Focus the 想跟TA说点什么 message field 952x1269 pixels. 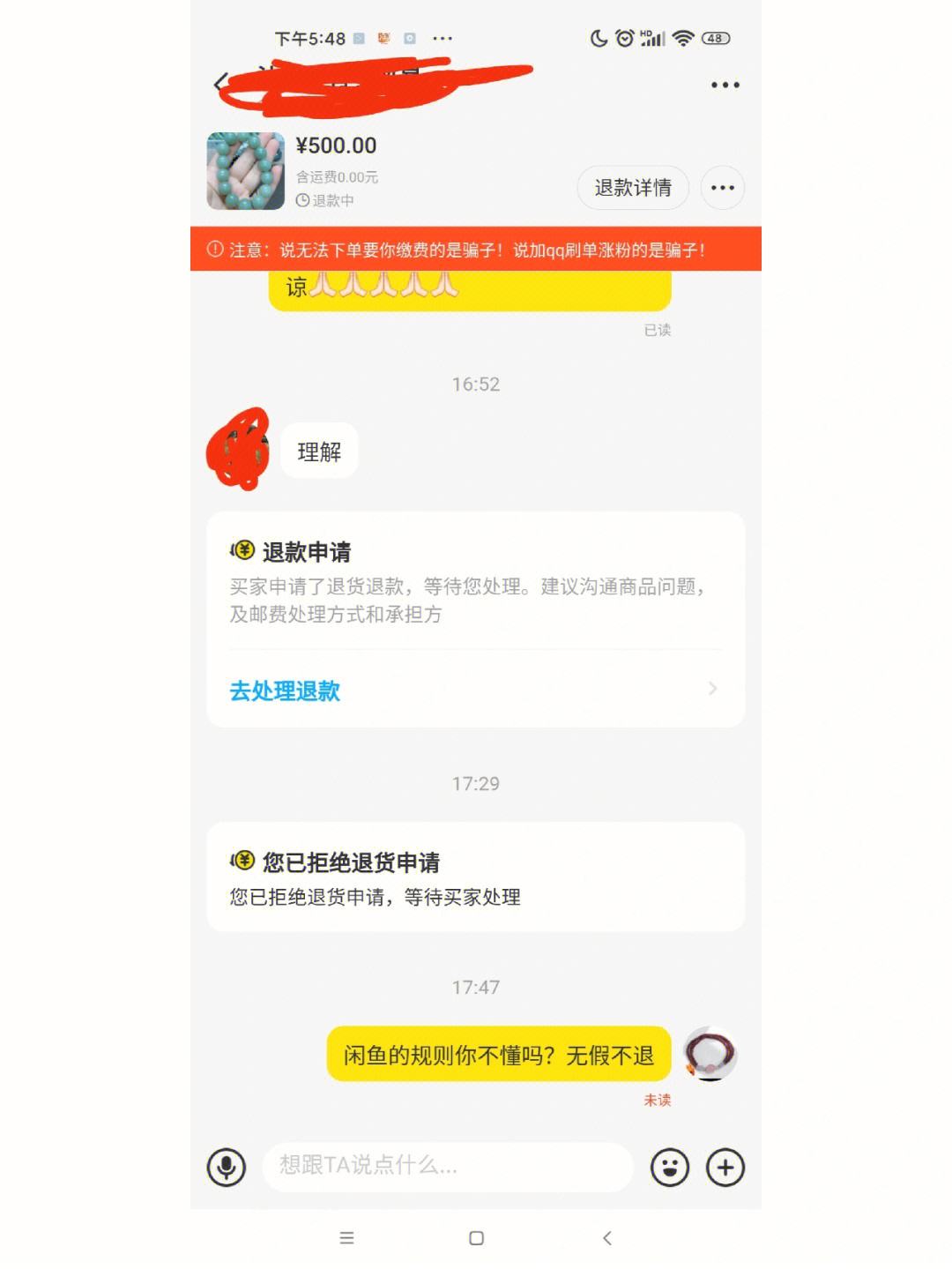point(448,1166)
